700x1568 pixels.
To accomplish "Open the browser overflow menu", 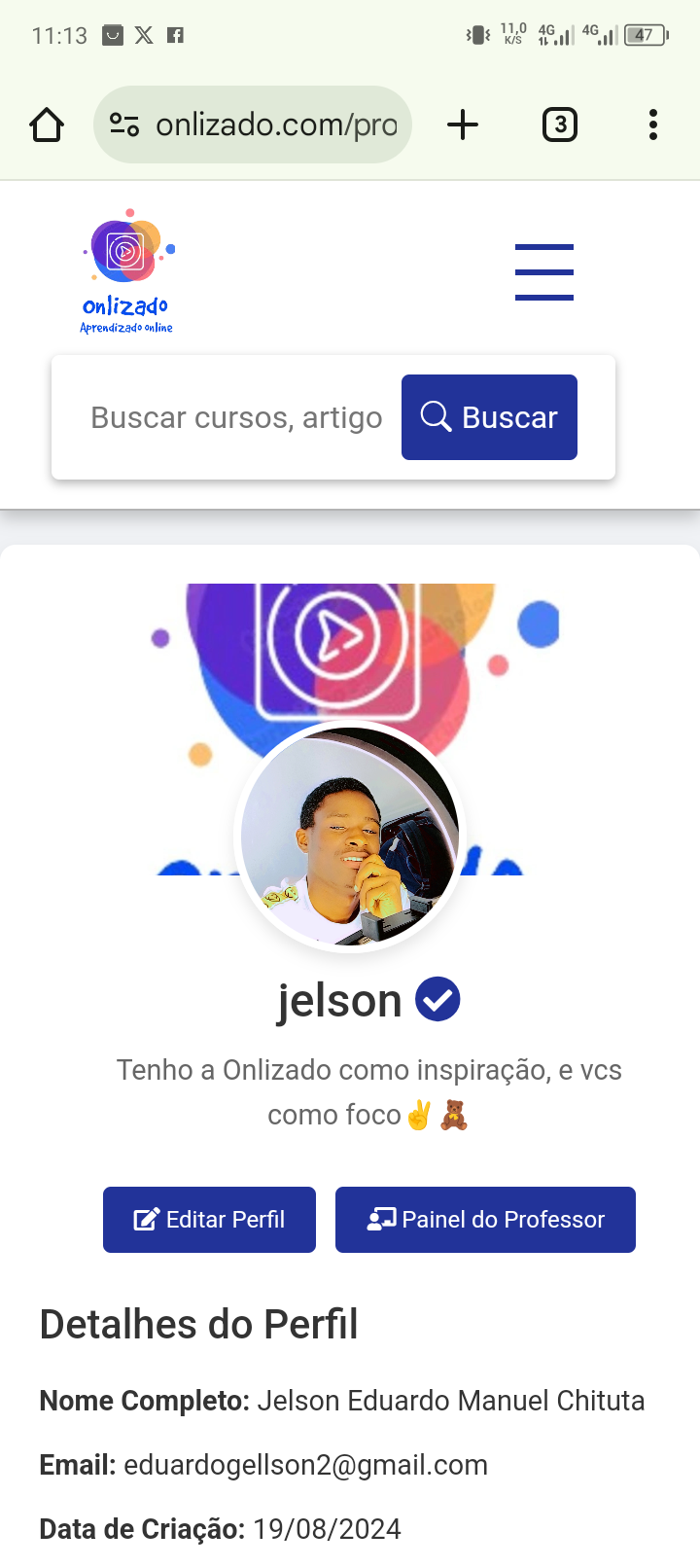I will click(x=653, y=125).
